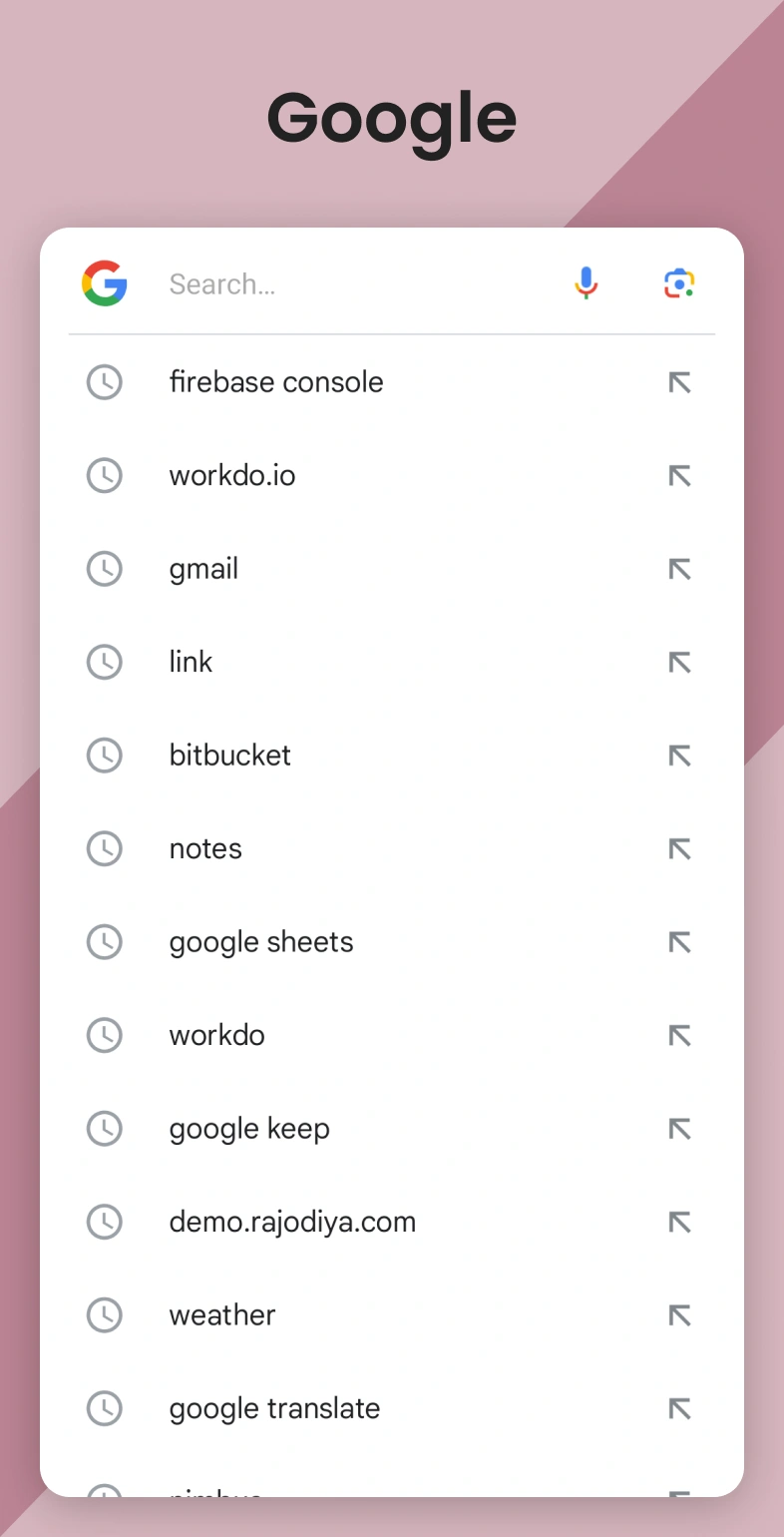Insert the workdo suggestion with its arrow

(x=679, y=1035)
